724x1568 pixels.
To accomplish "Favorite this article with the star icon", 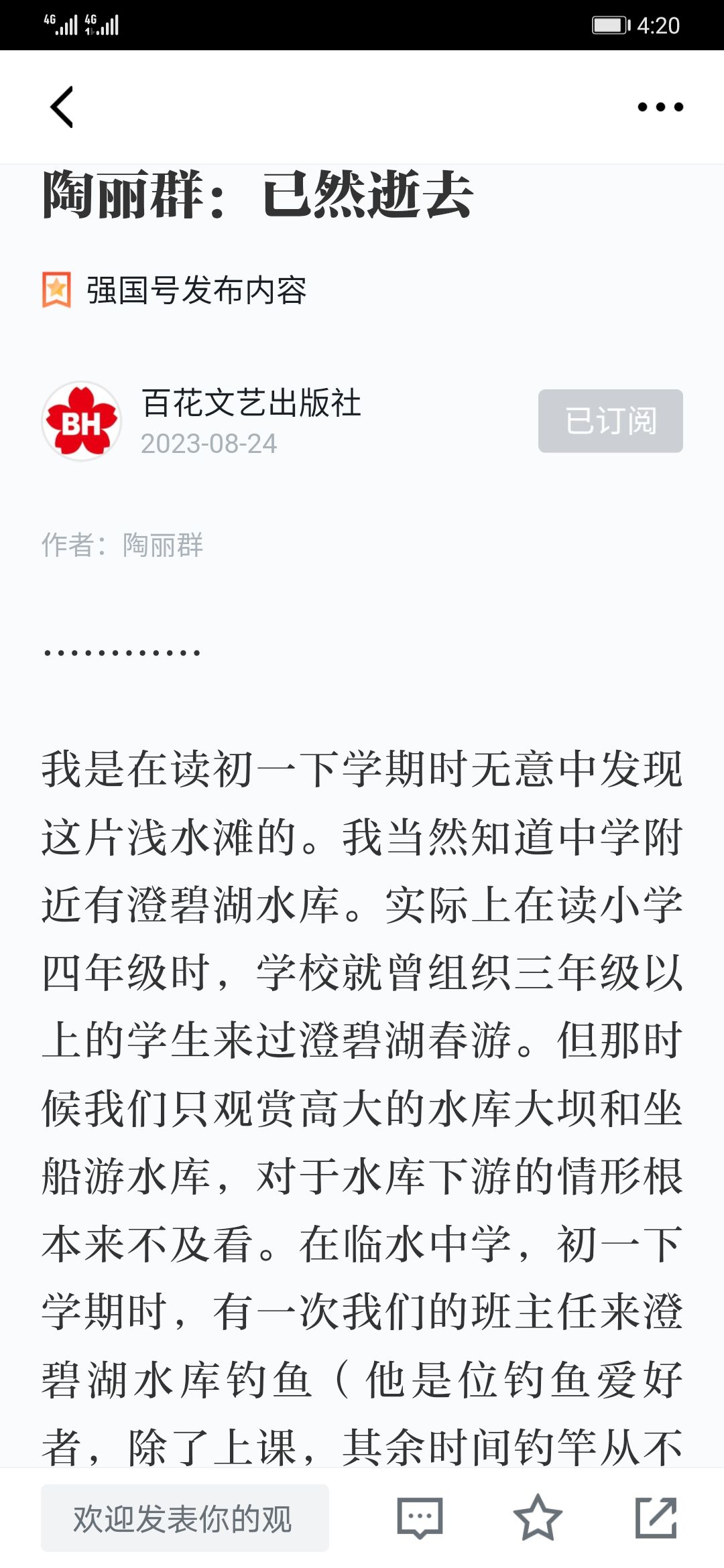I will click(537, 1518).
